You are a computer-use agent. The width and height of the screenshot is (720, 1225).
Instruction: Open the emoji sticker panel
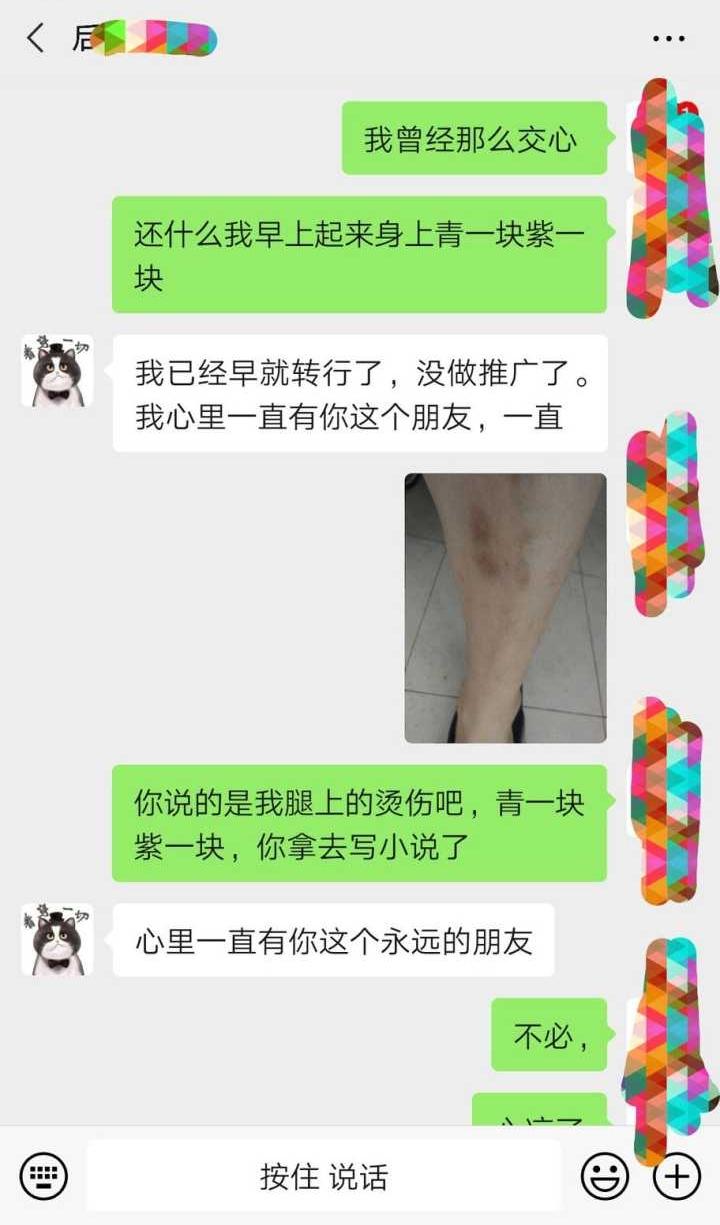click(605, 1175)
